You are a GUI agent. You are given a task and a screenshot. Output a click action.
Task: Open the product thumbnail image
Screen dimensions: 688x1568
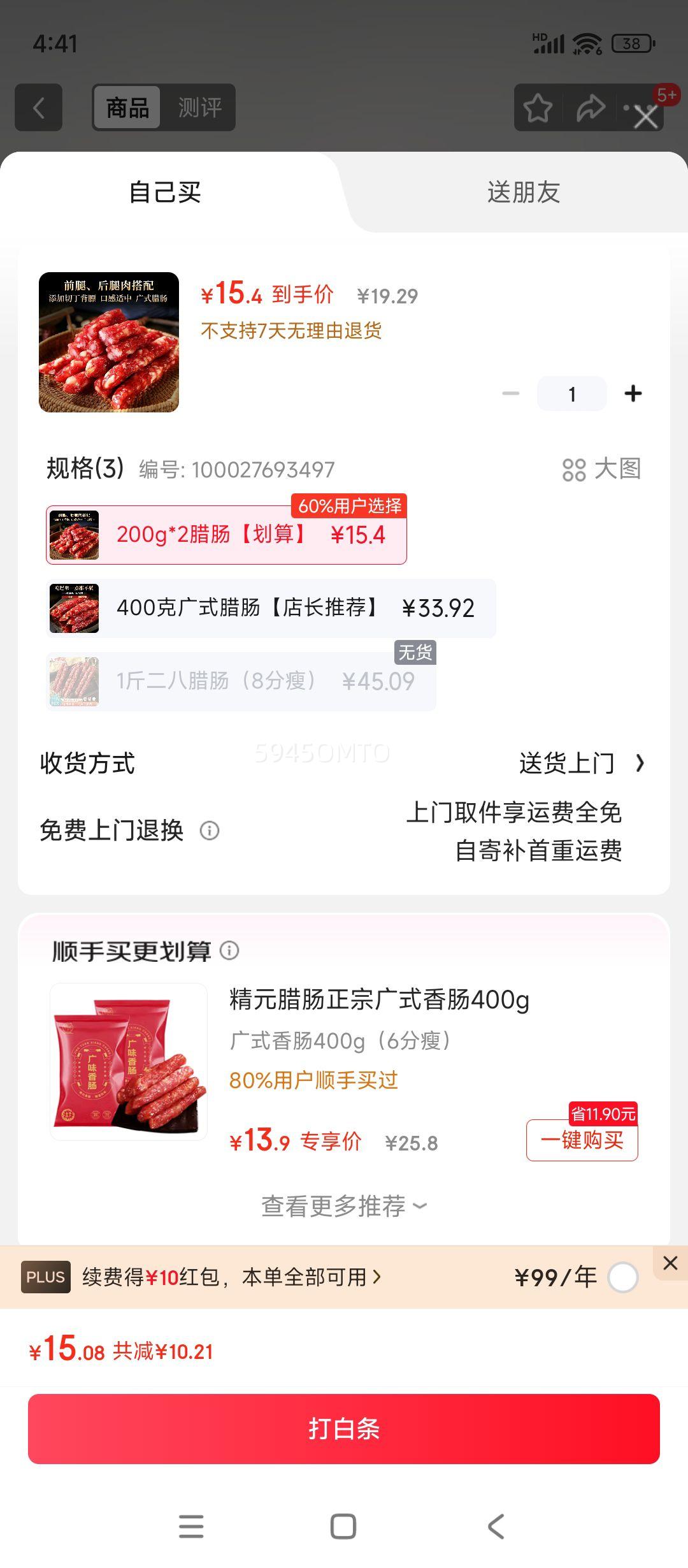109,342
